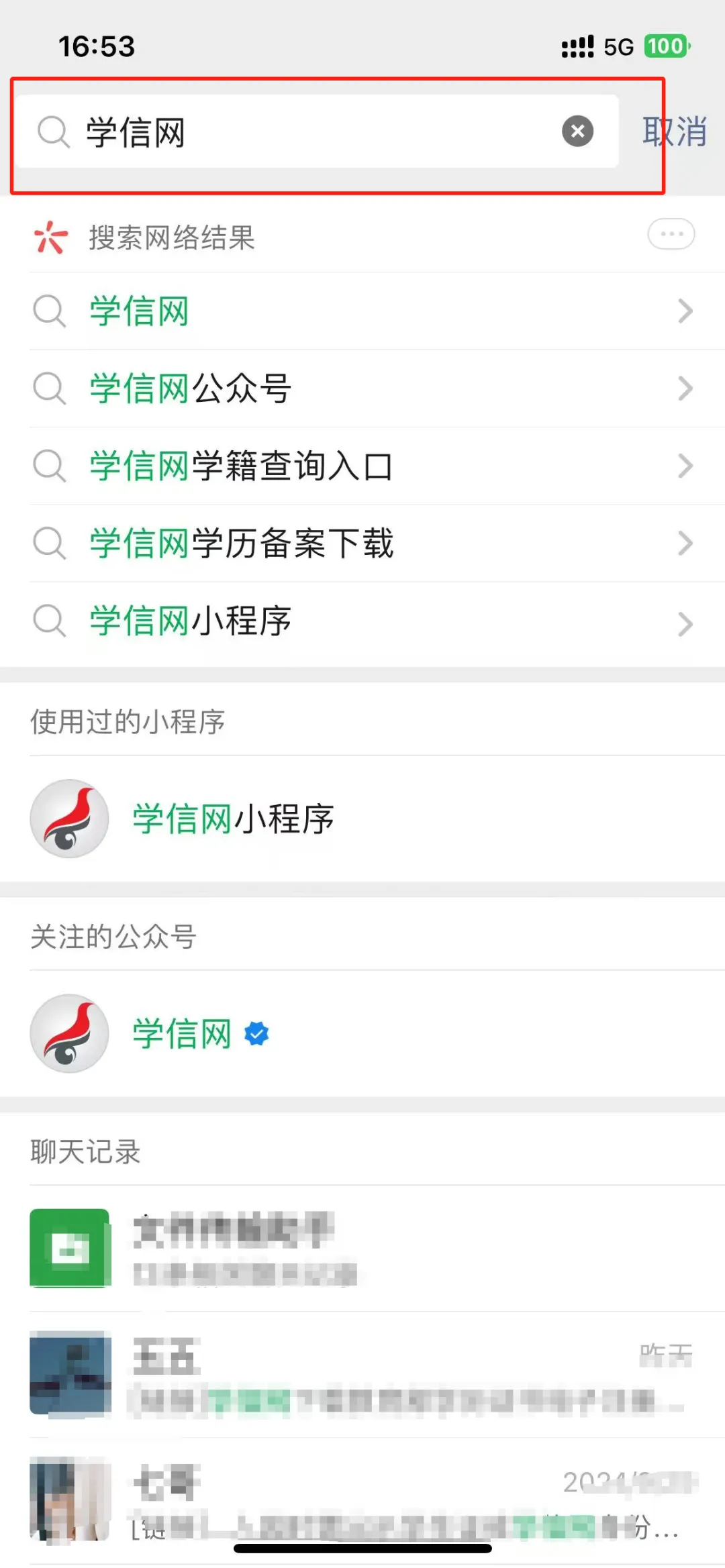Screen dimensions: 725x1568
Task: Tap the search field containing 学信网
Action: pyautogui.click(x=317, y=131)
